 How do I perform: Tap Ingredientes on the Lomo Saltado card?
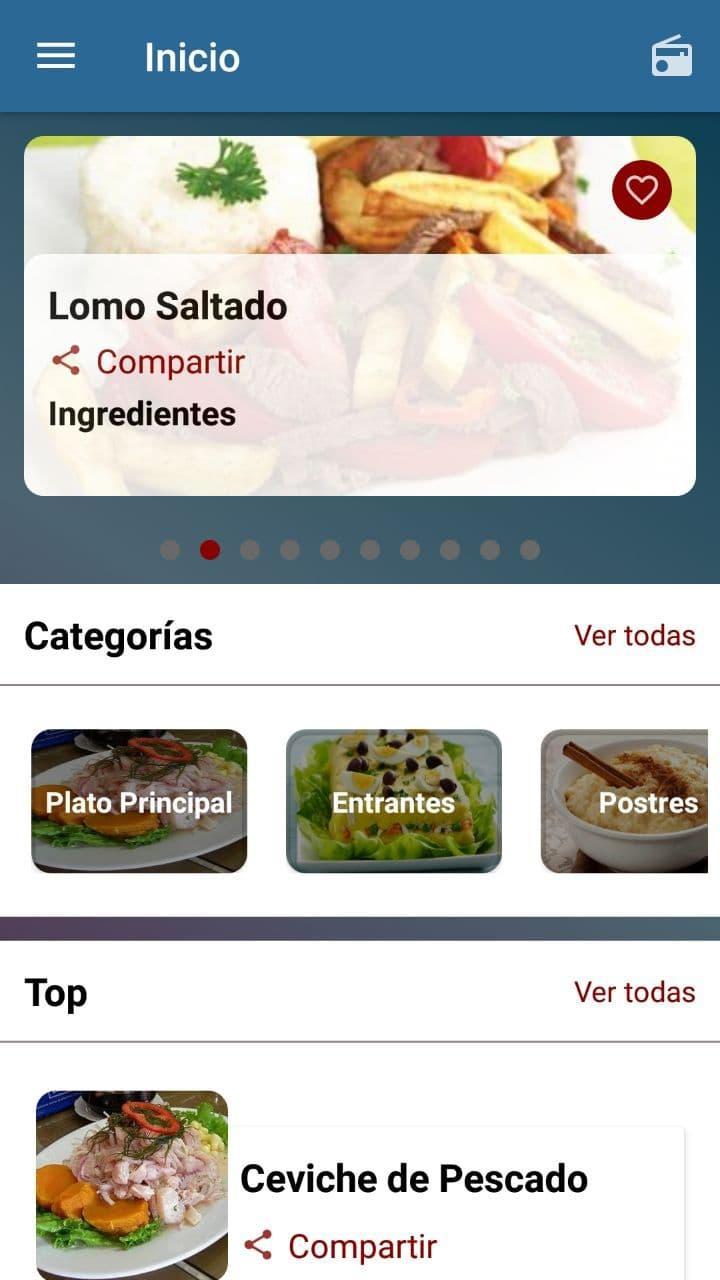[142, 413]
